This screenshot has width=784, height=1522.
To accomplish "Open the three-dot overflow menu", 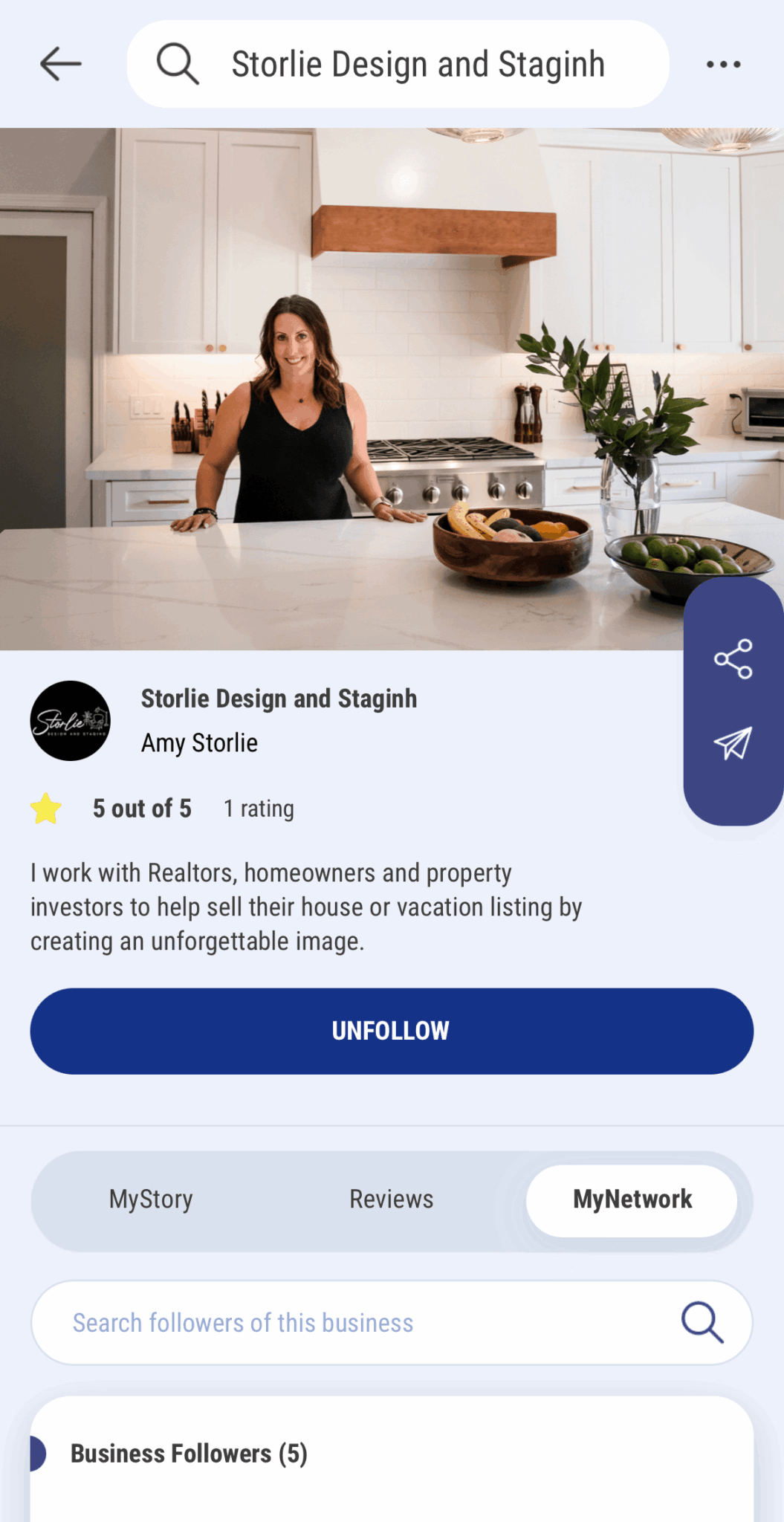I will (x=723, y=65).
